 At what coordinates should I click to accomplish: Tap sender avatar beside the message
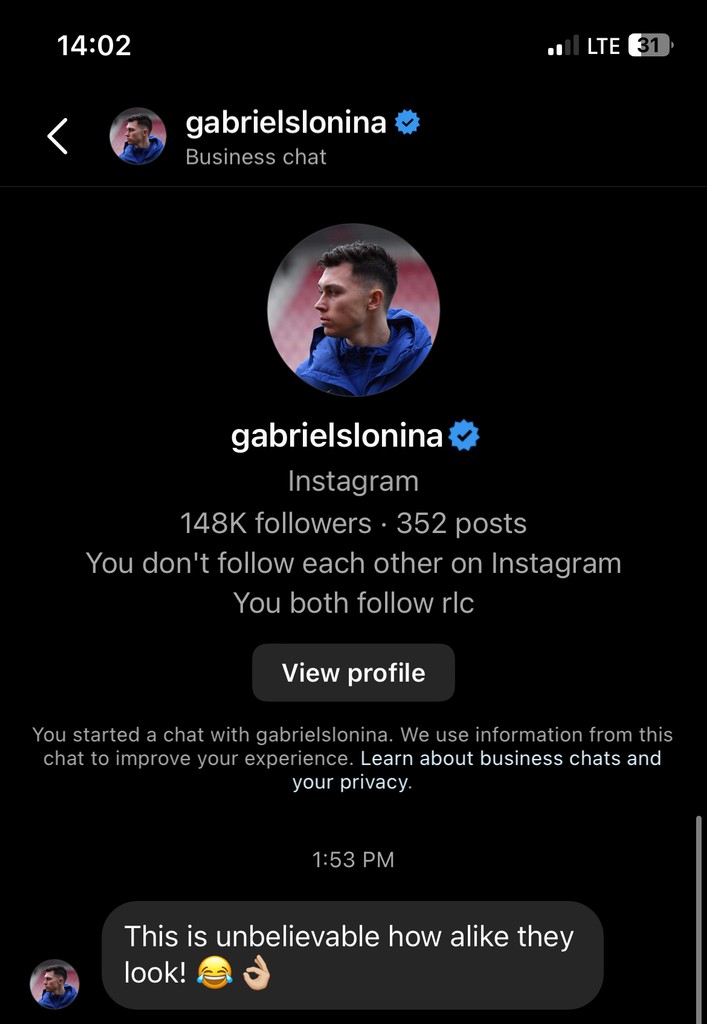tap(54, 983)
